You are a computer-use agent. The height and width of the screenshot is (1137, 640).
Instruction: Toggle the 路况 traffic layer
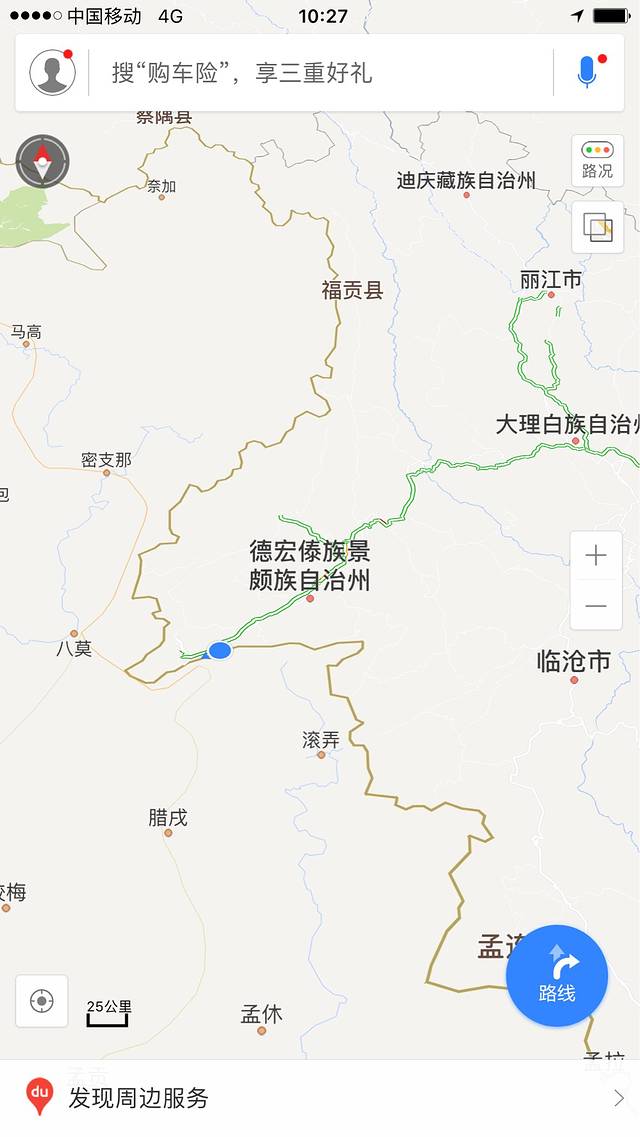[597, 160]
